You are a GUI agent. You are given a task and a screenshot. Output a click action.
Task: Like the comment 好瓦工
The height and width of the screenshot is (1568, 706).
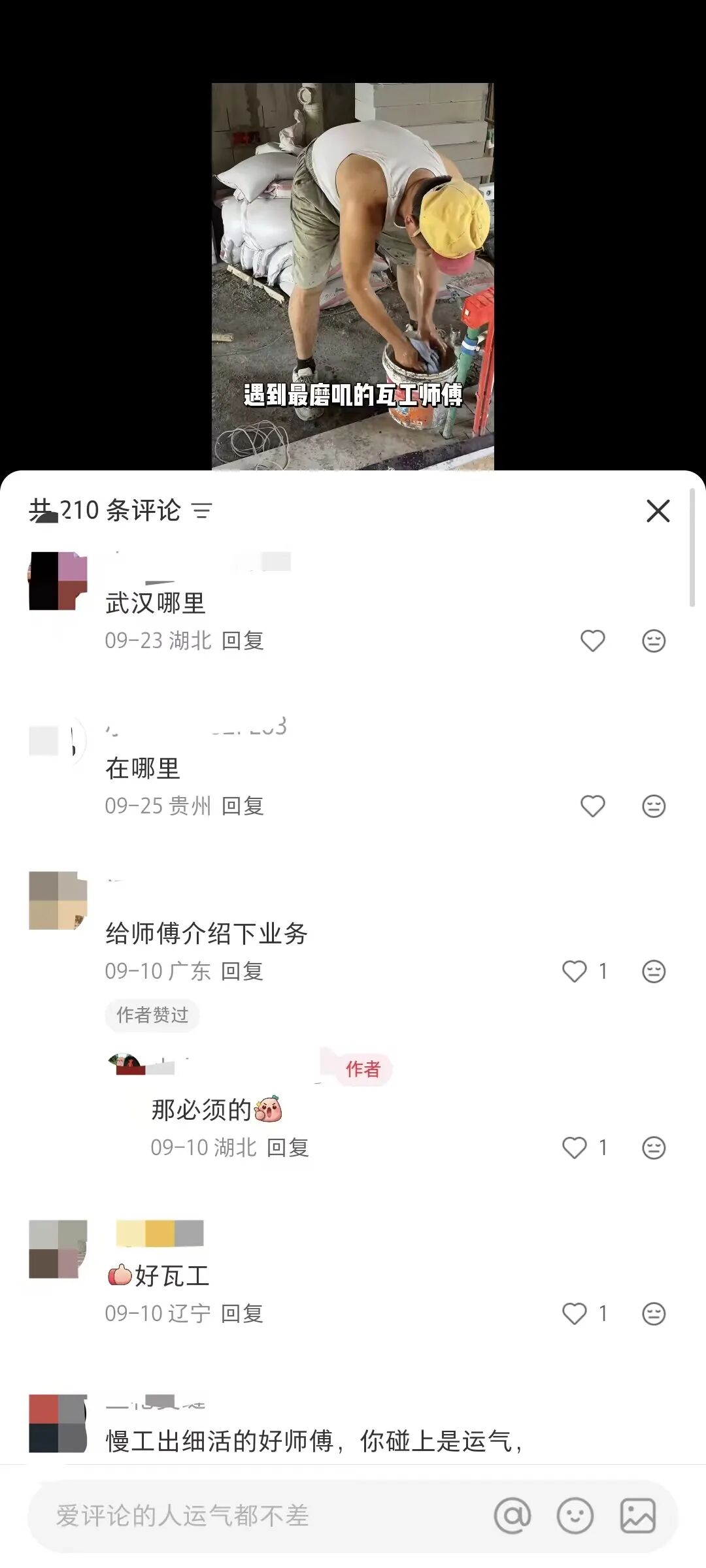coord(575,1313)
